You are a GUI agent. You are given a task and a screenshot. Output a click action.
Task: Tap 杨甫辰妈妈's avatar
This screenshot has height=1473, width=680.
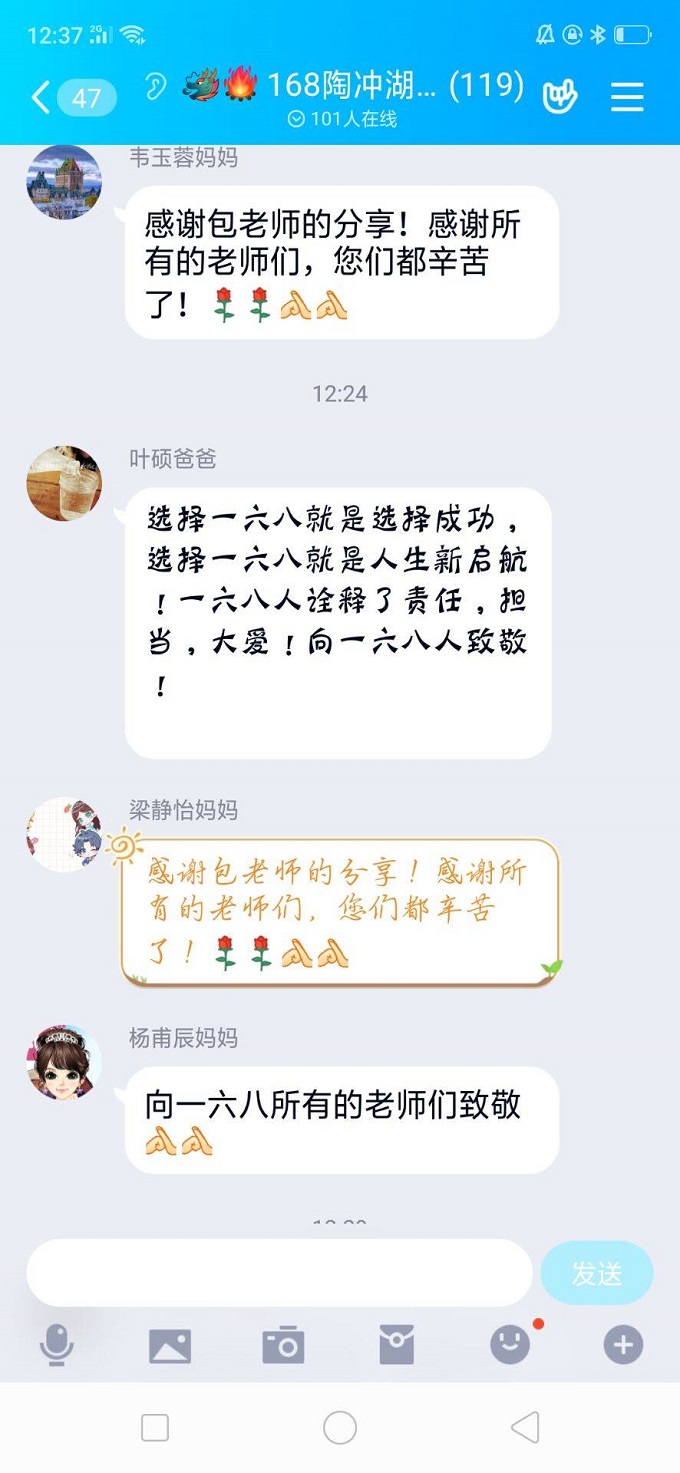pyautogui.click(x=64, y=1062)
